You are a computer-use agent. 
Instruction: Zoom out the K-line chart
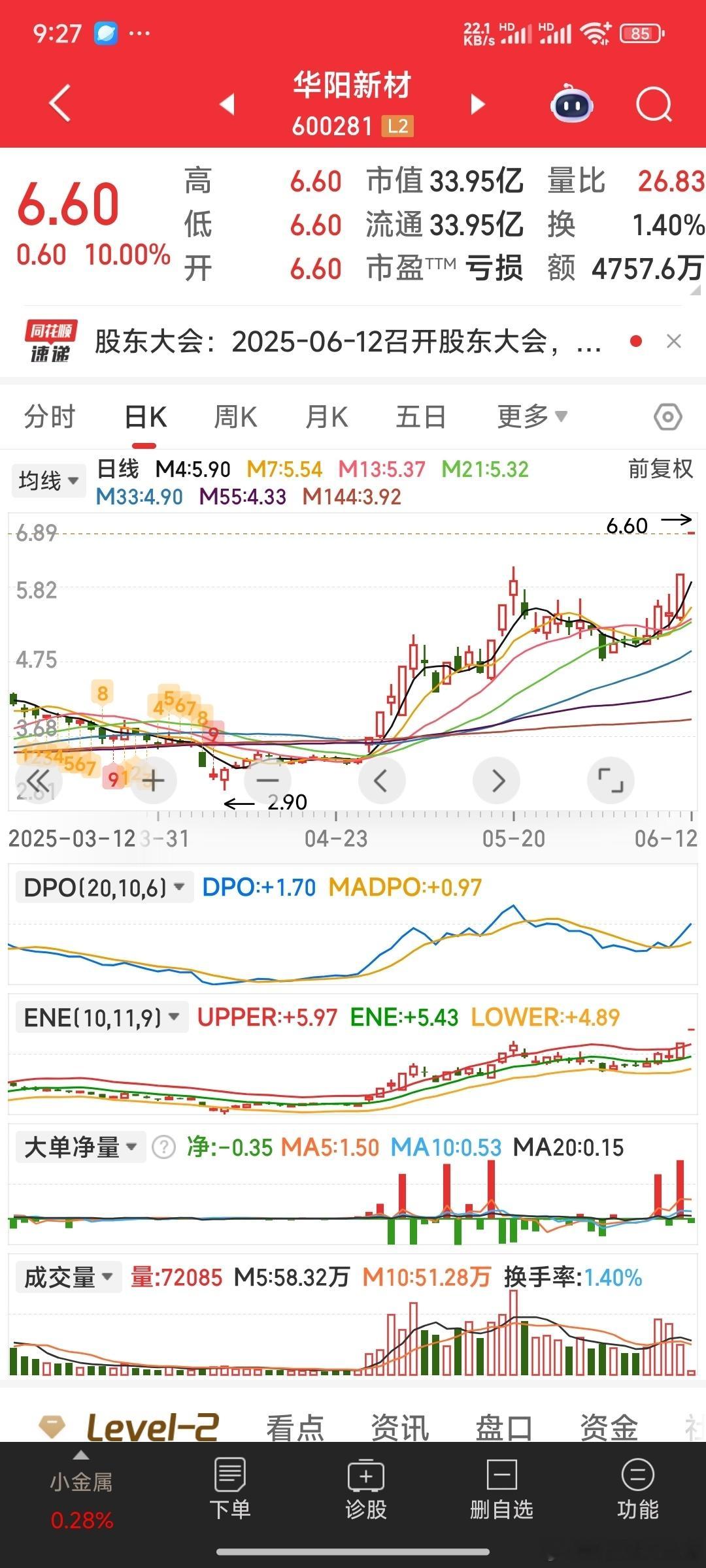coord(267,781)
